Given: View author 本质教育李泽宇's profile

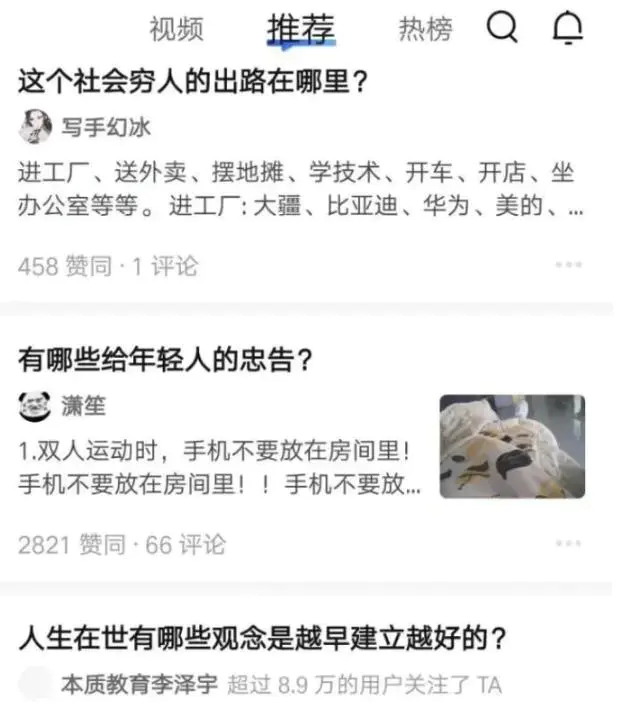Looking at the screenshot, I should (x=140, y=685).
